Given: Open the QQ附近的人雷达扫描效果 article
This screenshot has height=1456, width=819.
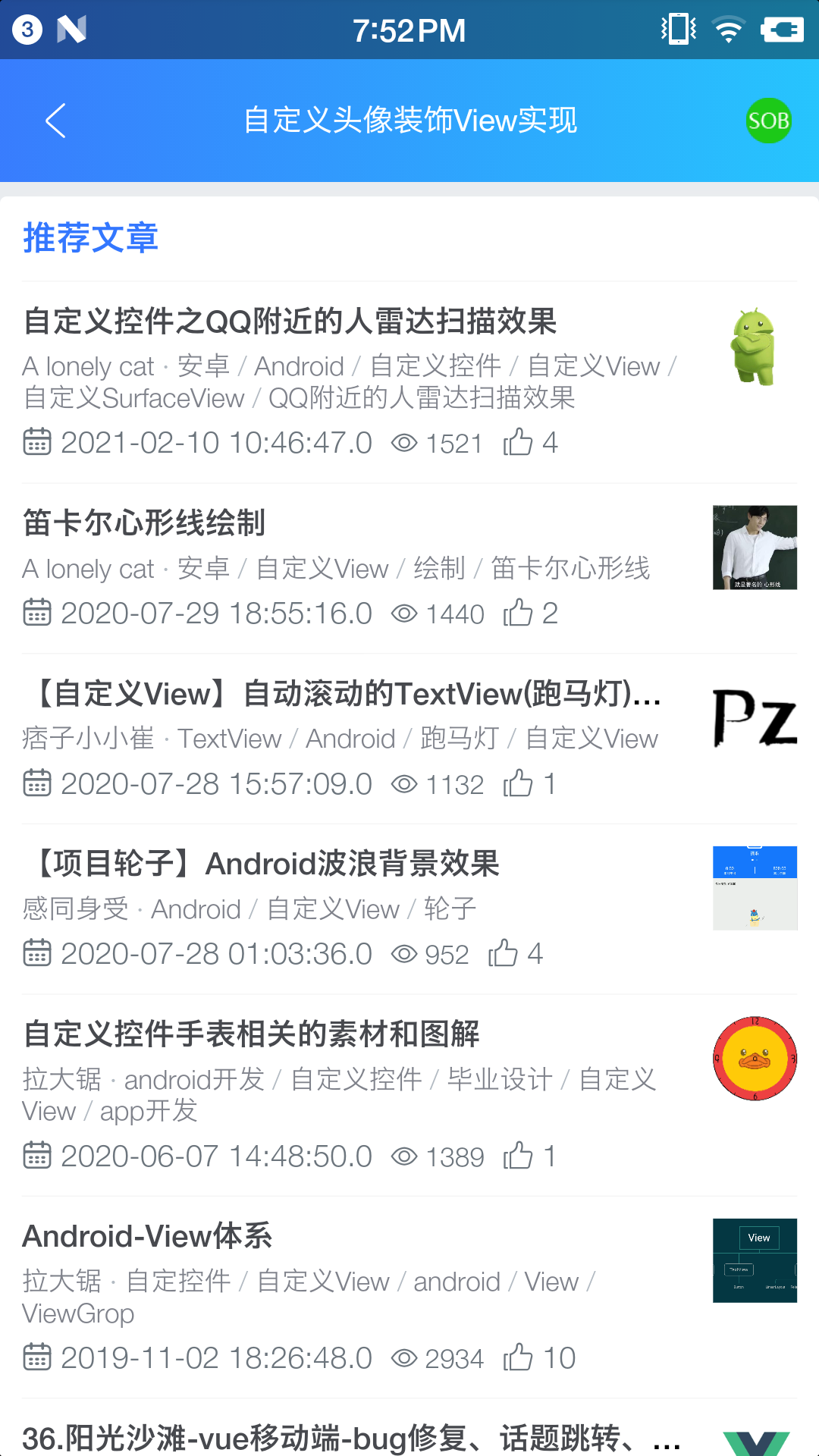Looking at the screenshot, I should point(409,382).
